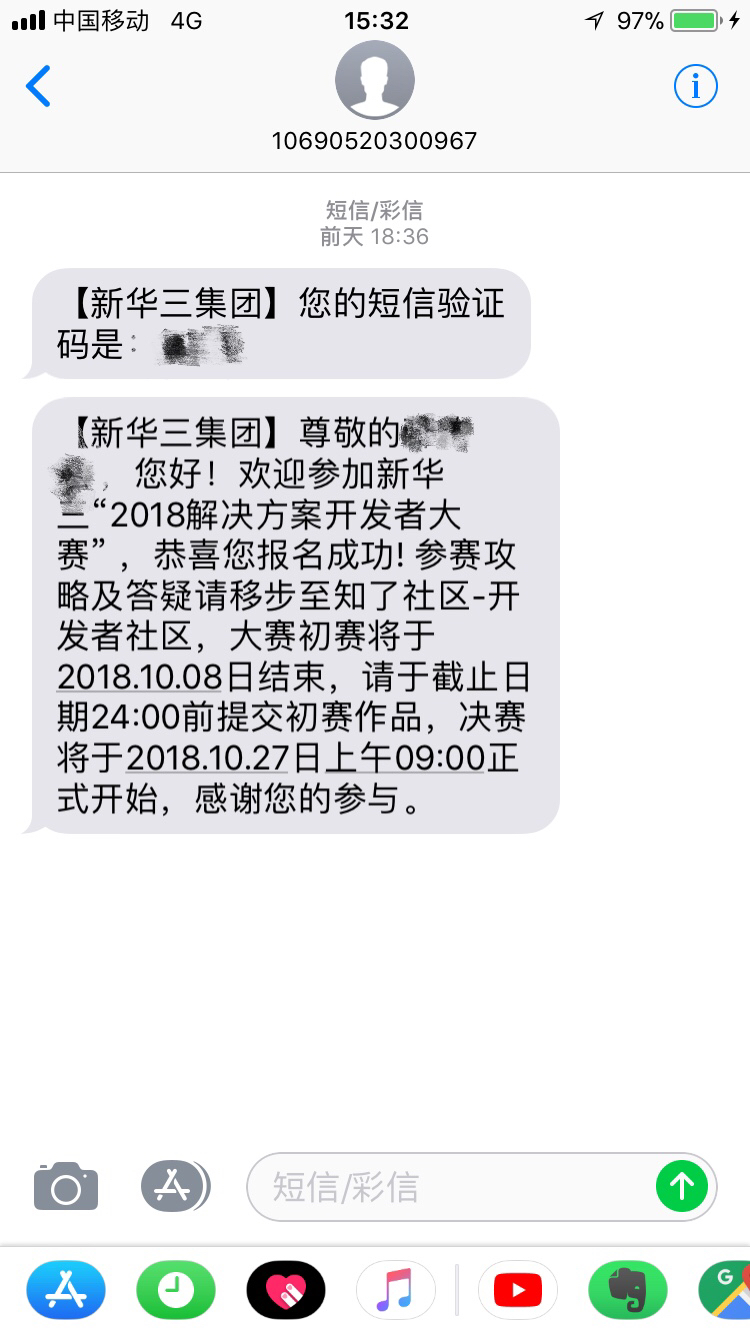Open the 2018.10.27日上午09:00 date link
Image resolution: width=750 pixels, height=1334 pixels.
pos(305,758)
